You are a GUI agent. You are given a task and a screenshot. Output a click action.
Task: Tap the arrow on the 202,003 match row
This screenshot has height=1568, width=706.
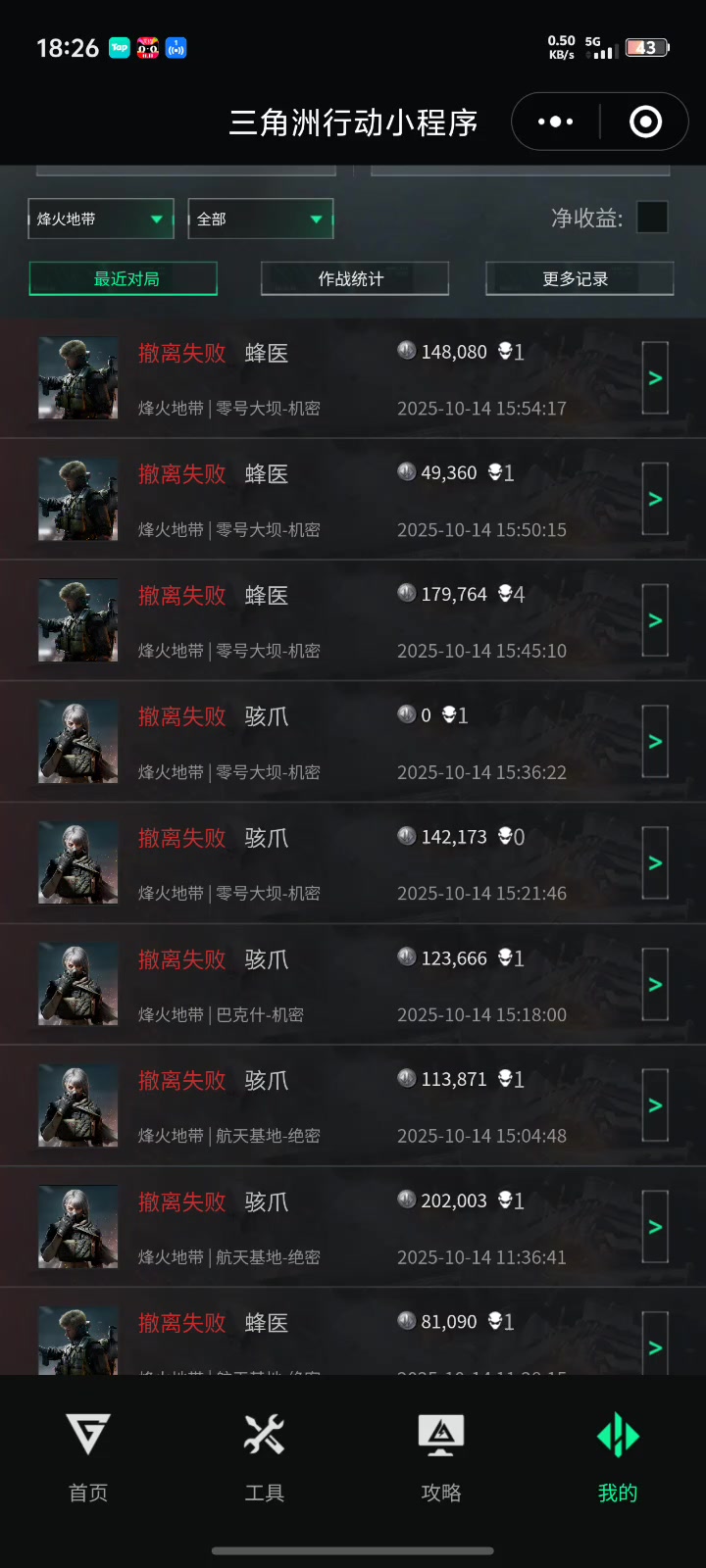point(655,1227)
